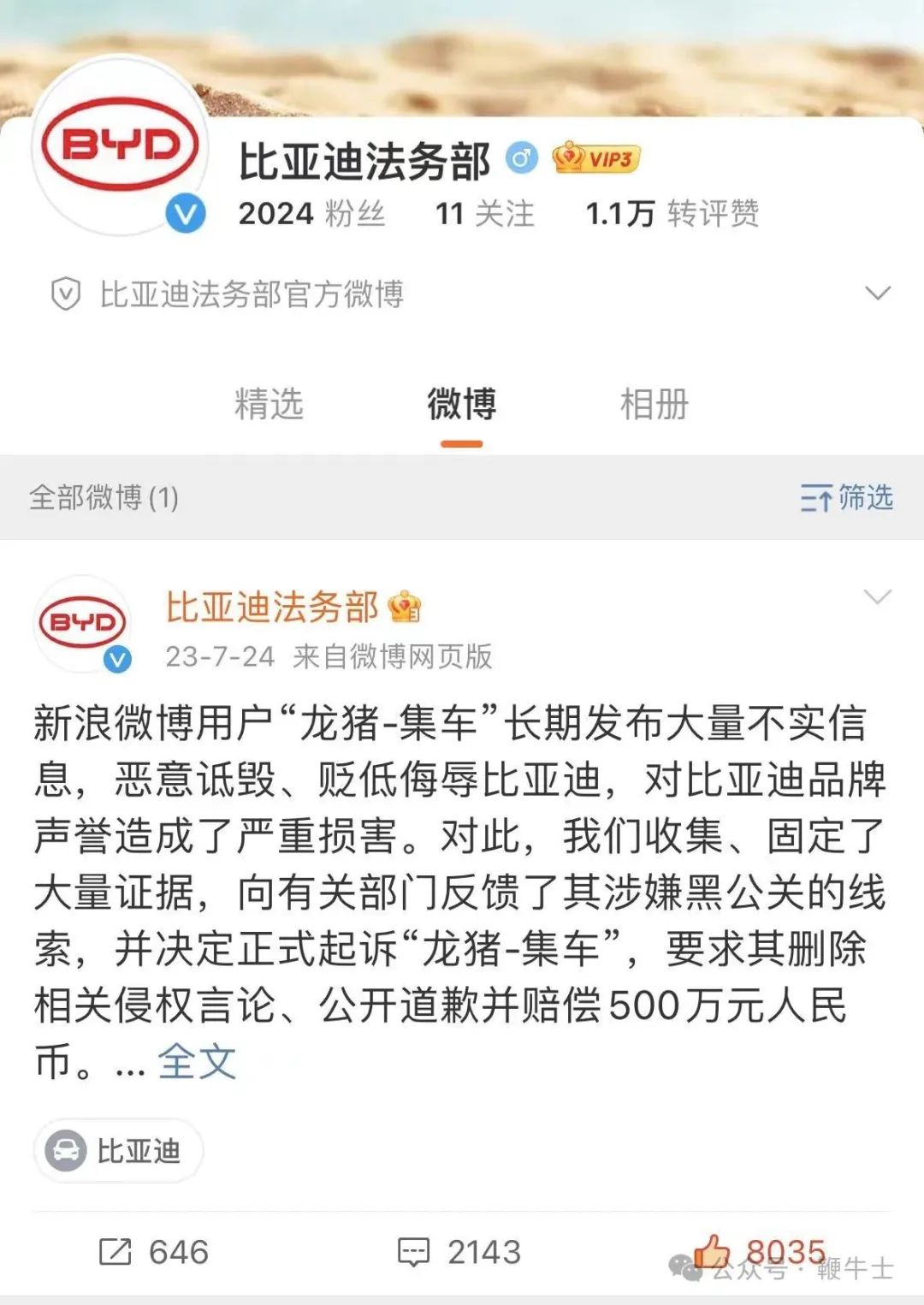924x1305 pixels.
Task: Repost the post with 646 shares
Action: (154, 1252)
